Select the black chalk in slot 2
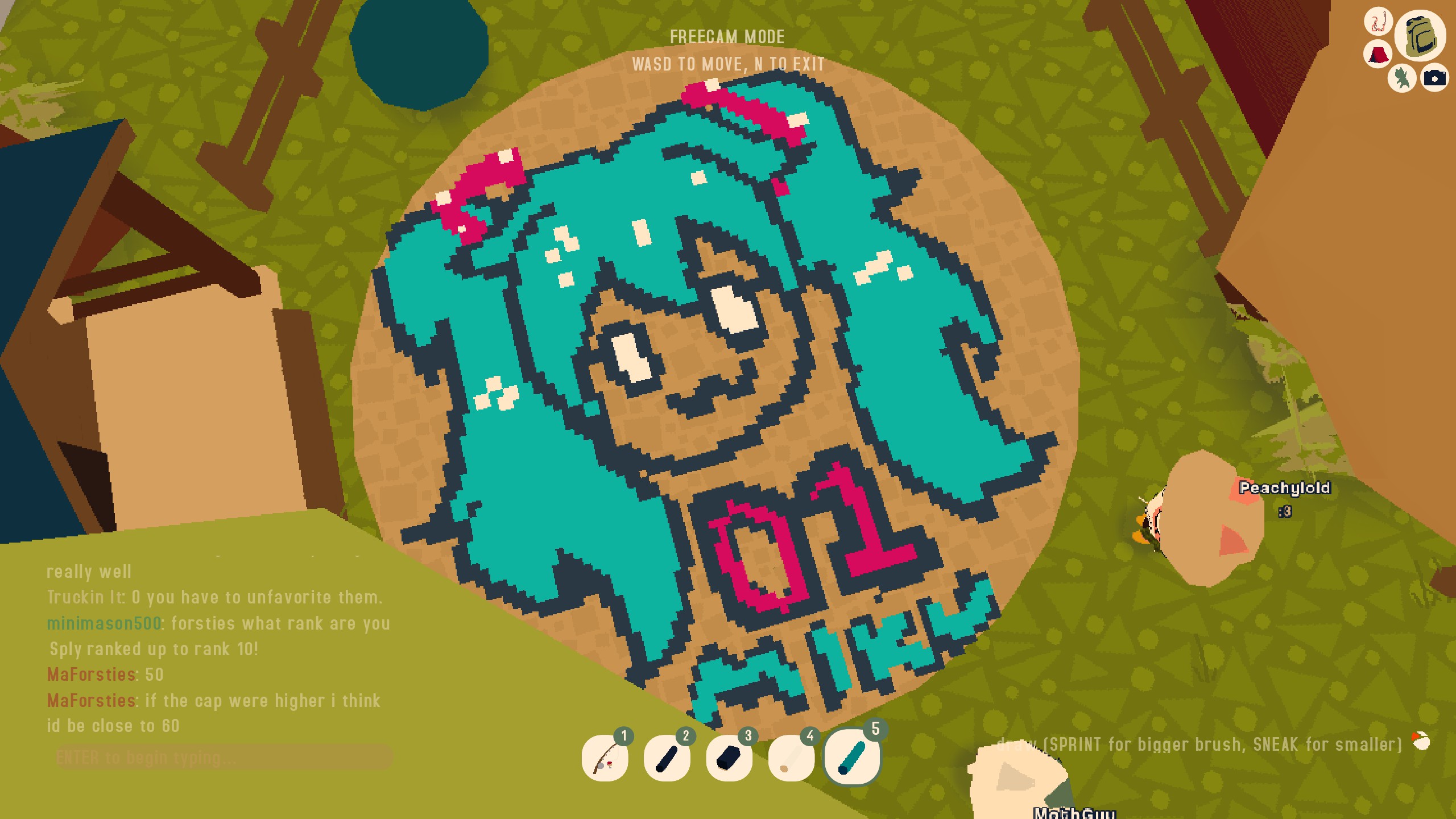The width and height of the screenshot is (1456, 819). [x=667, y=758]
